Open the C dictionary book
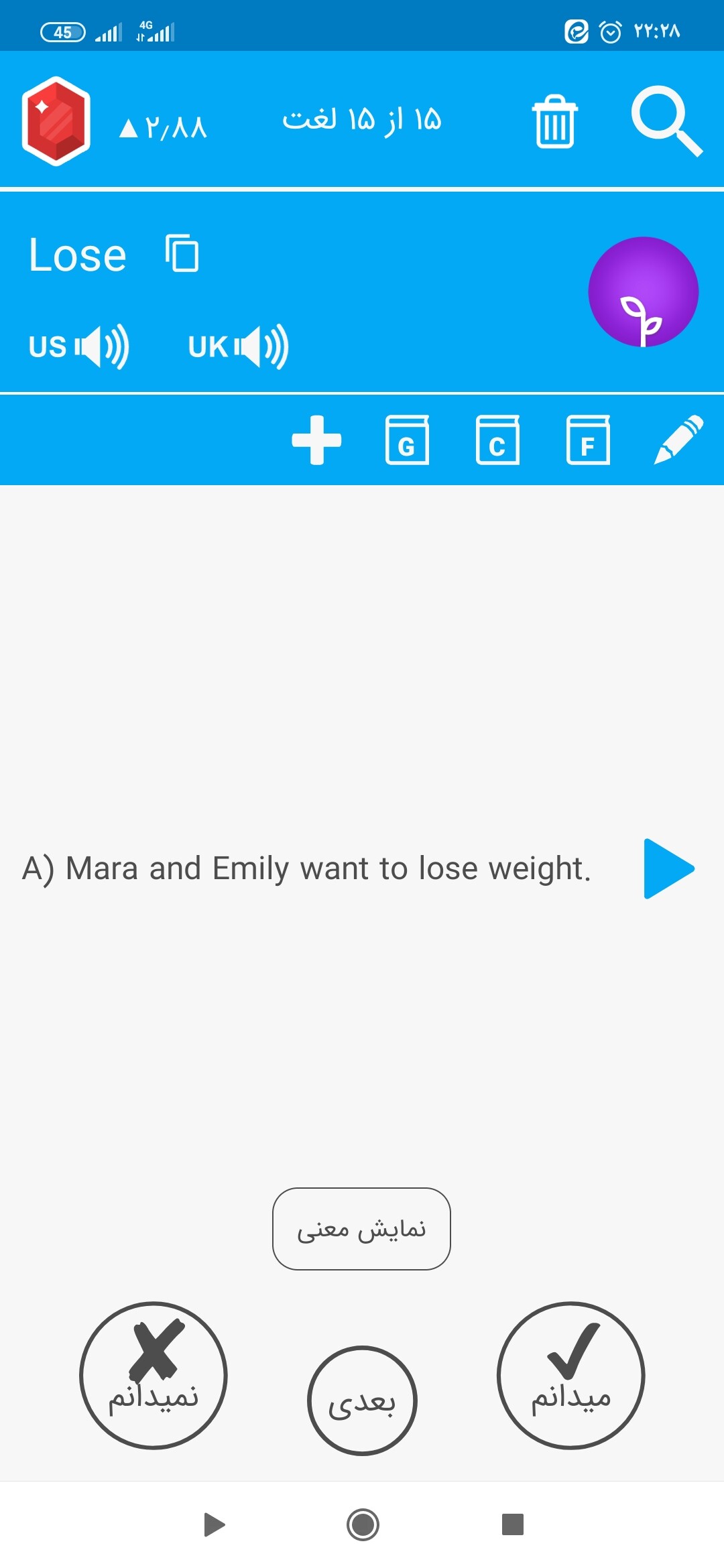 (x=497, y=440)
